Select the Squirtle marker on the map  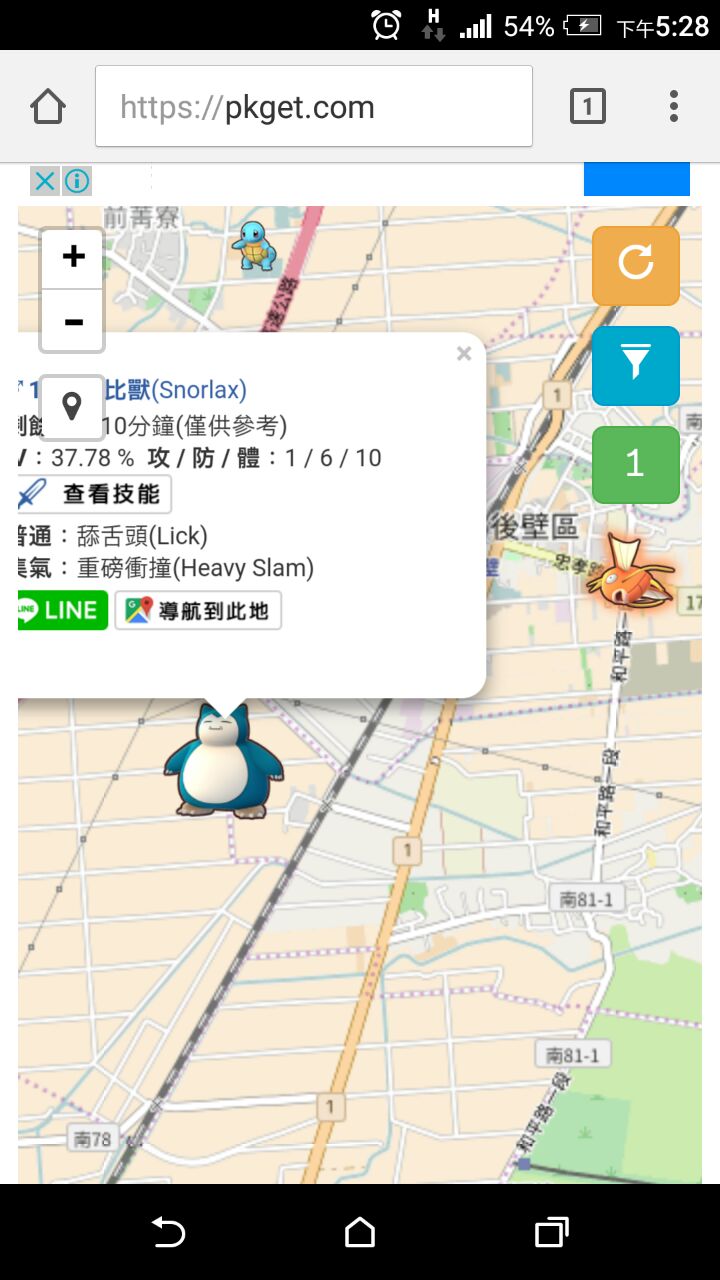(x=255, y=245)
